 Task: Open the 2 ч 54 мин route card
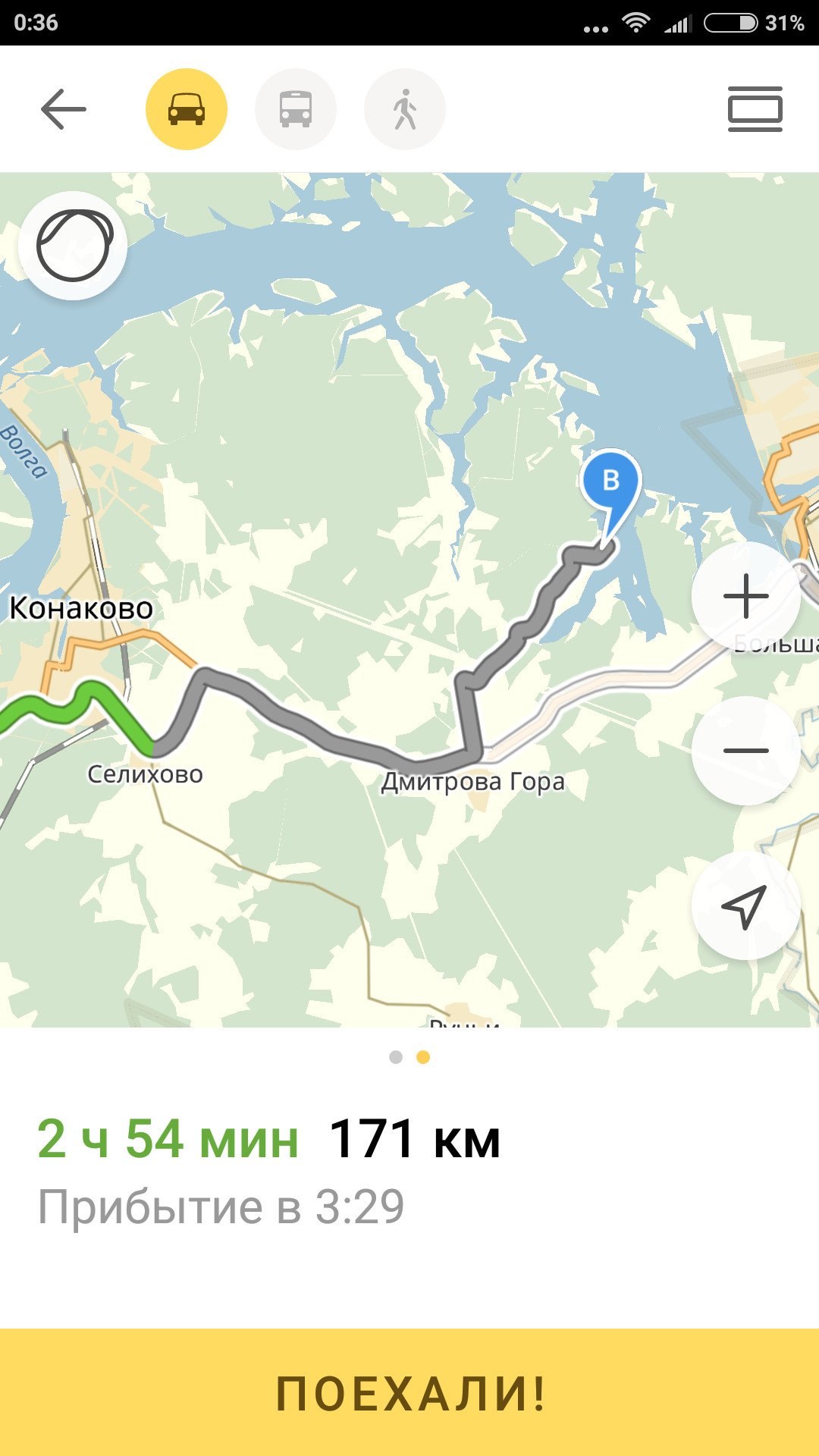click(269, 1168)
